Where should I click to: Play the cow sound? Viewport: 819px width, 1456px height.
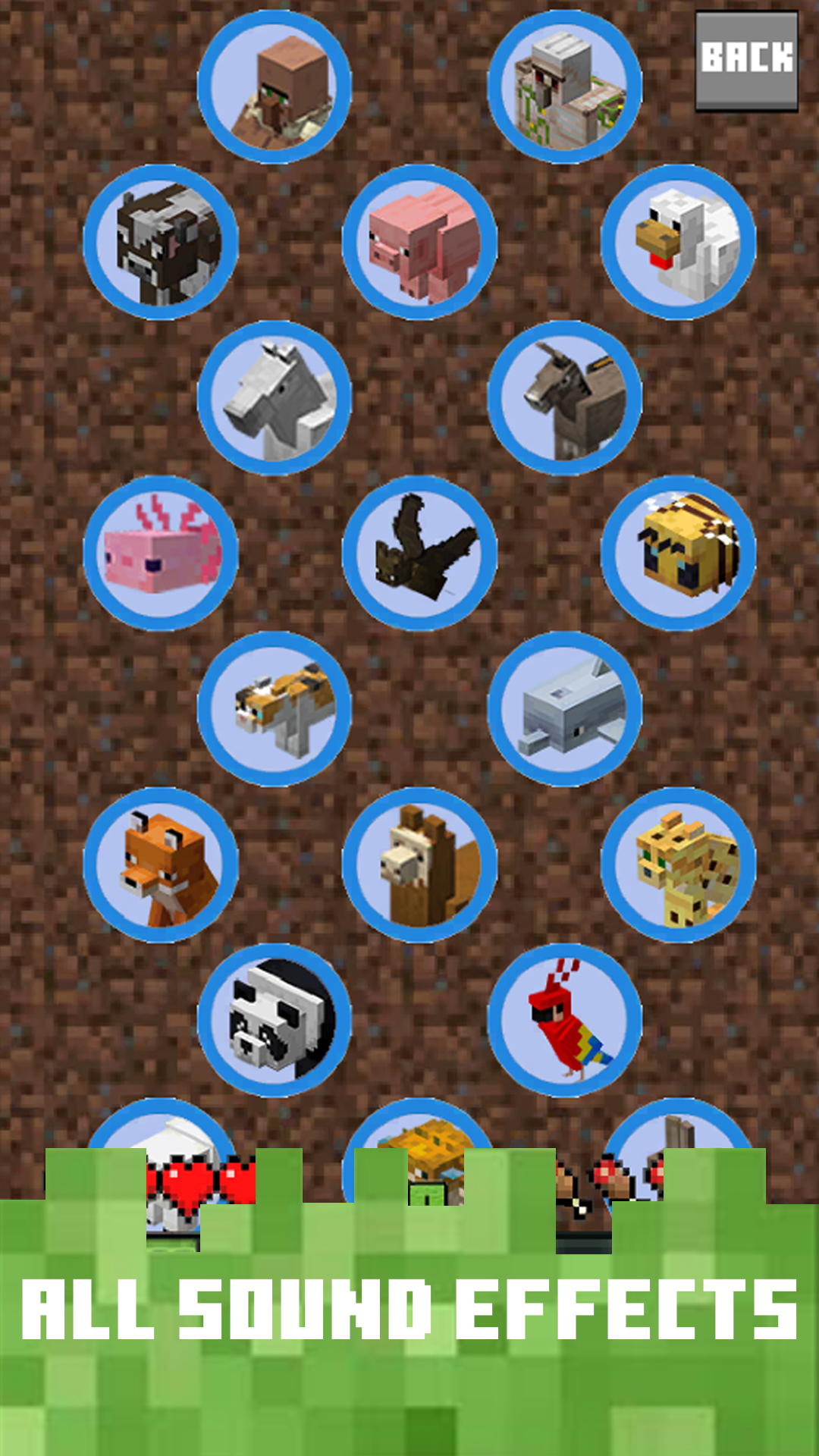pos(161,242)
